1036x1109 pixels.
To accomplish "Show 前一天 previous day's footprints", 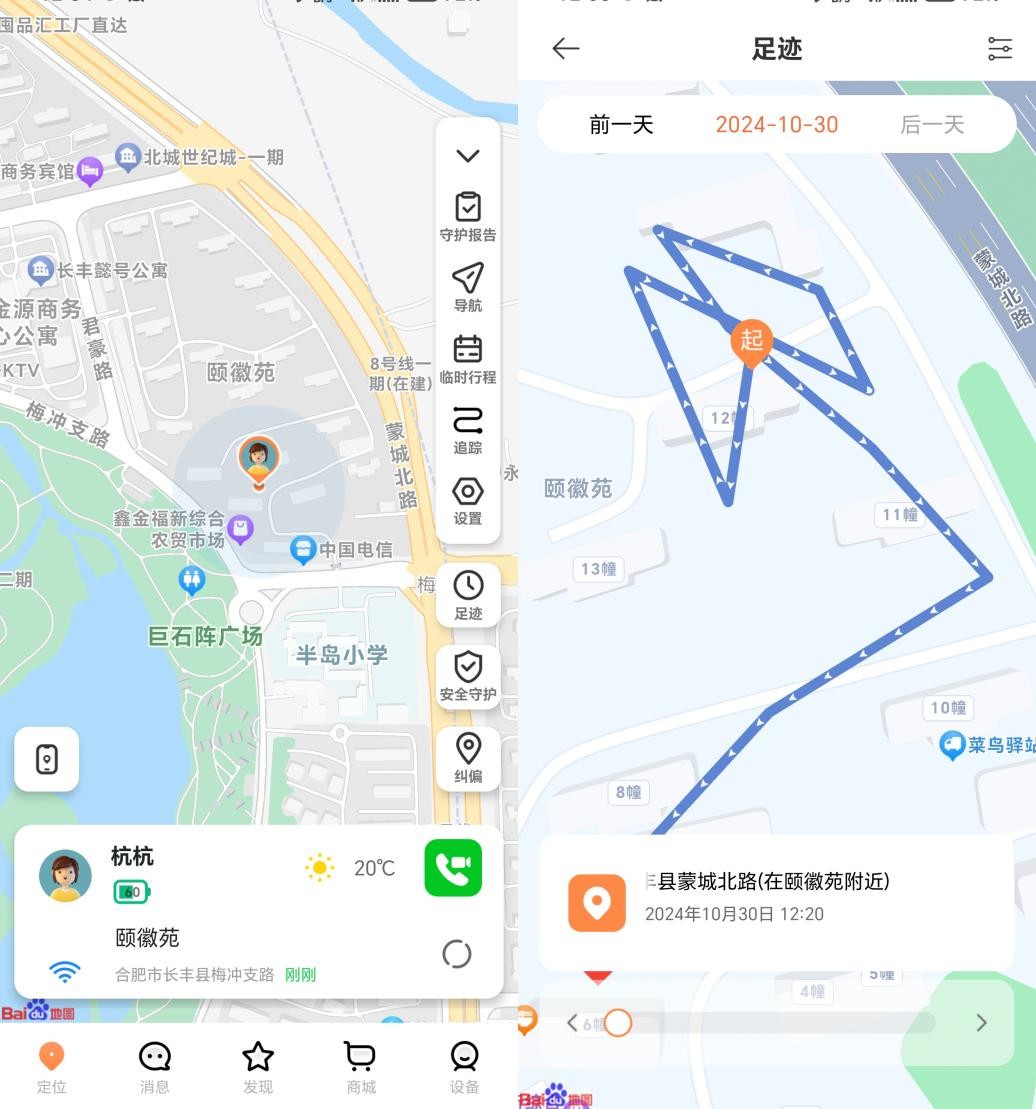I will (621, 124).
